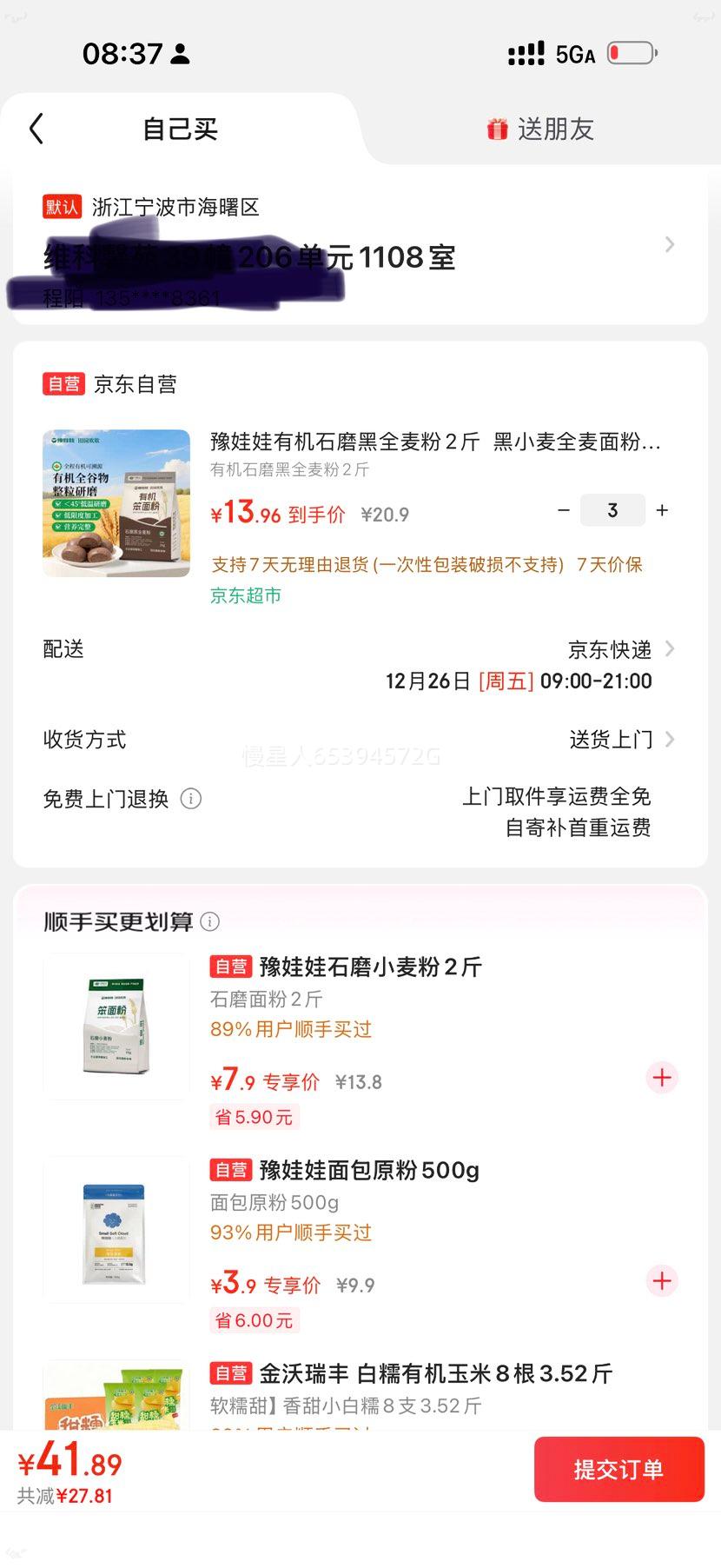Add 豫娃娃面包原粉 via the red plus

coord(661,1280)
